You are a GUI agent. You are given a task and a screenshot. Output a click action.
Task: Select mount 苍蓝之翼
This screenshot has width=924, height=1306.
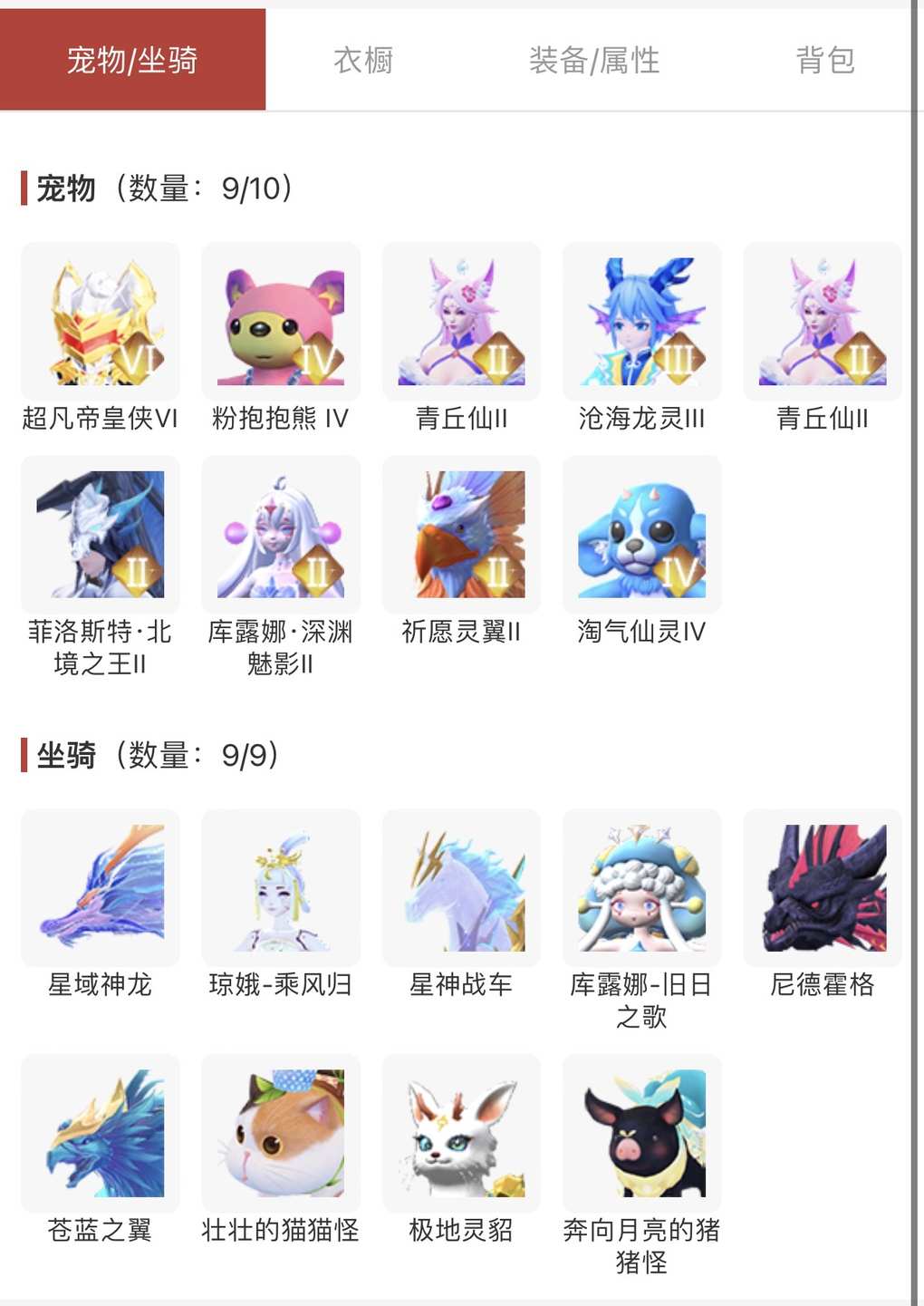pyautogui.click(x=101, y=1133)
